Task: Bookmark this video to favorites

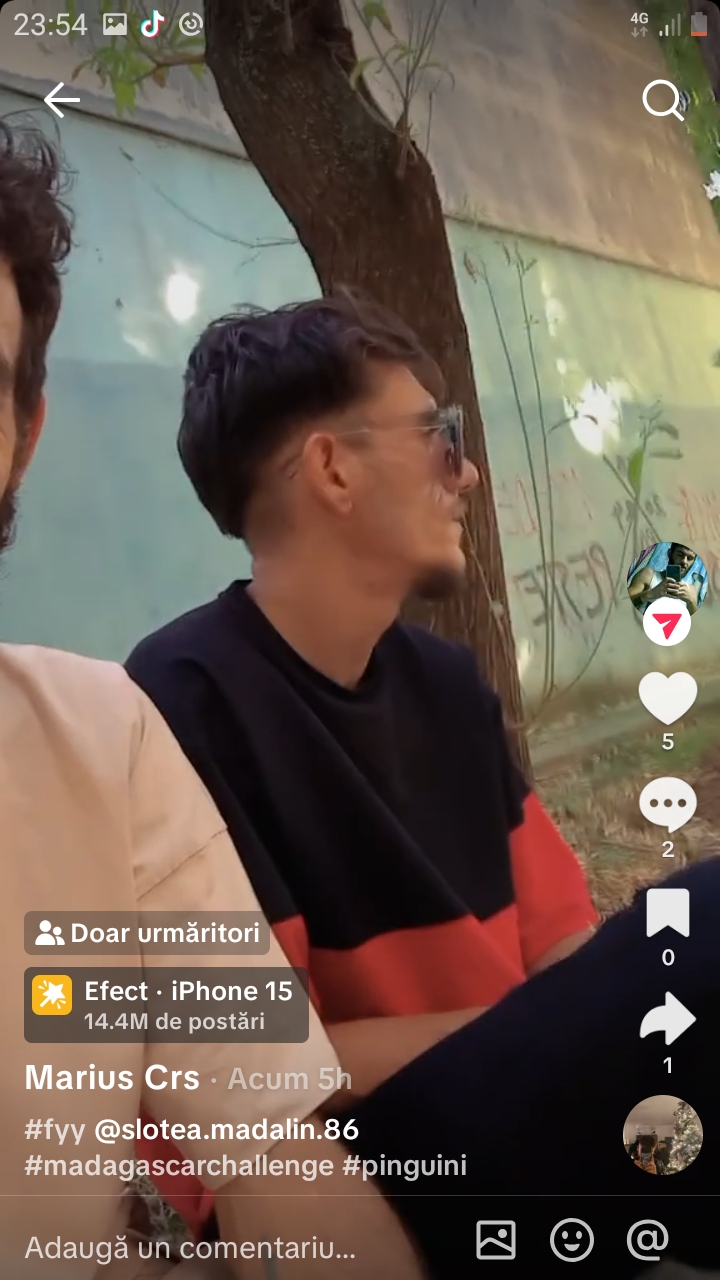Action: pos(667,913)
